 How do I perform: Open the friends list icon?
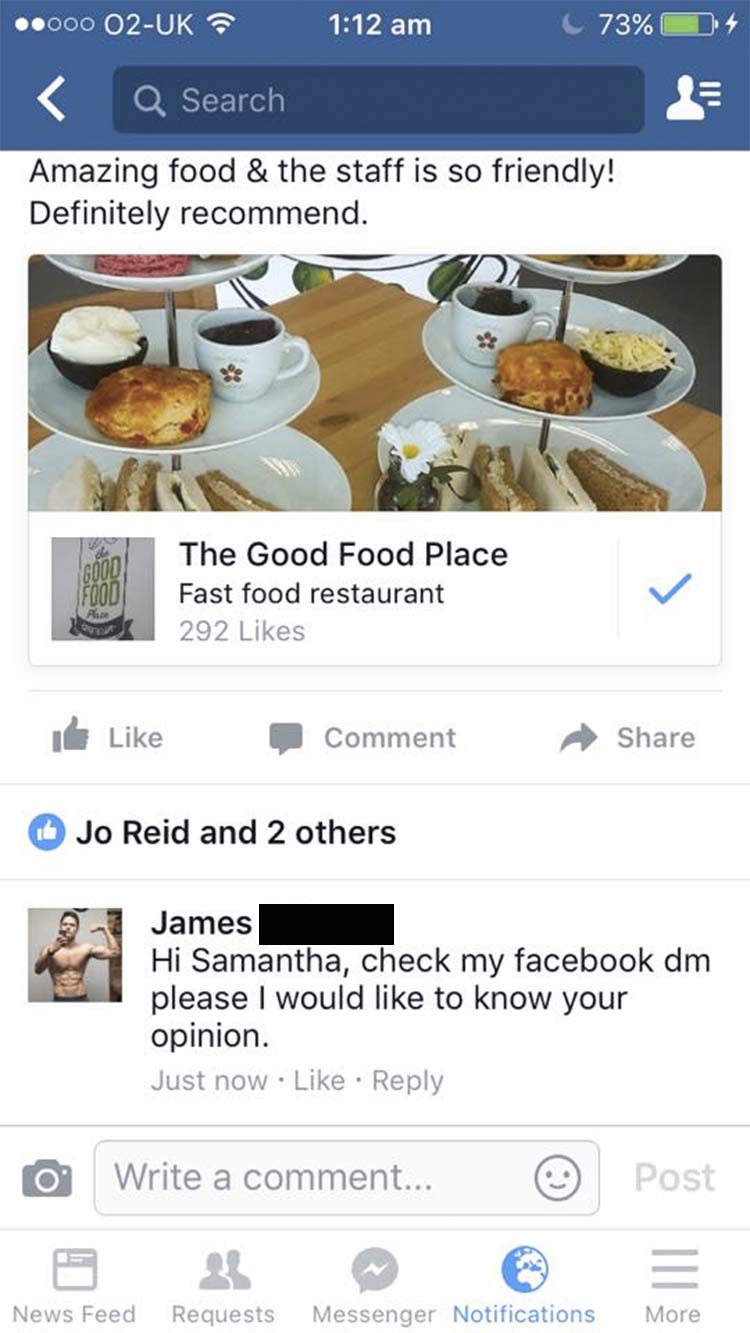coord(693,100)
